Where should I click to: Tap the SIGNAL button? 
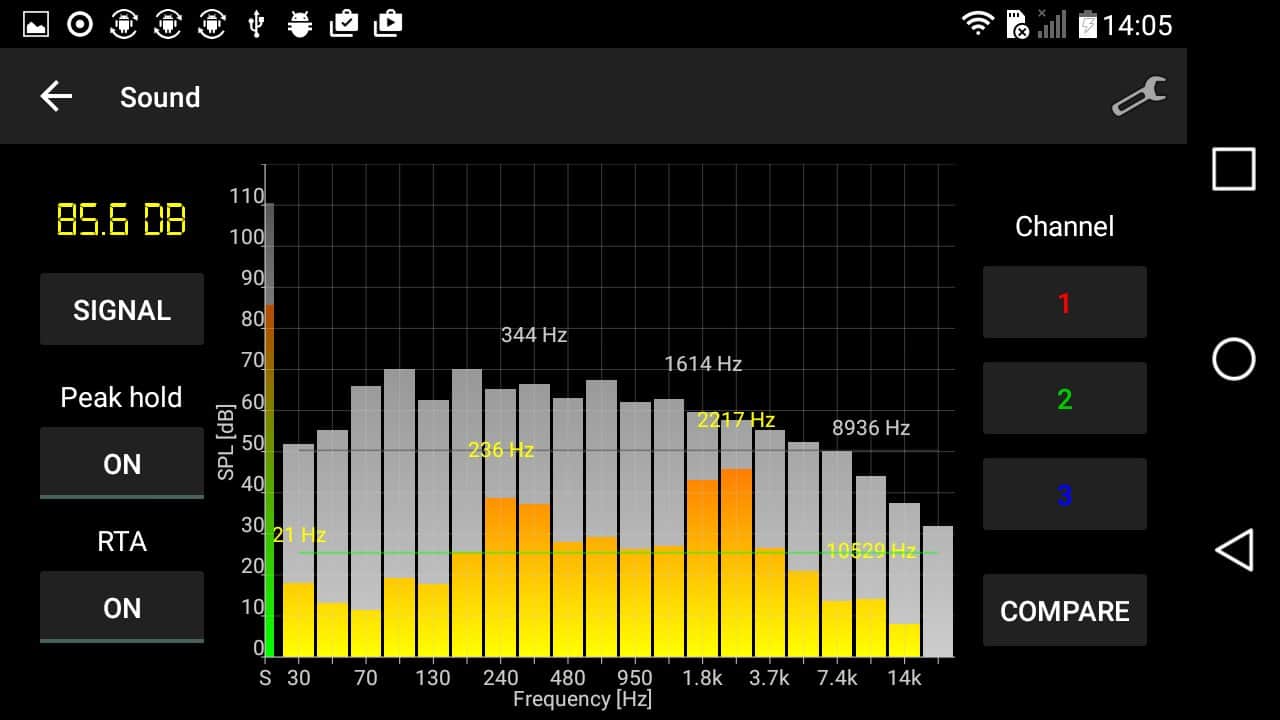[122, 310]
